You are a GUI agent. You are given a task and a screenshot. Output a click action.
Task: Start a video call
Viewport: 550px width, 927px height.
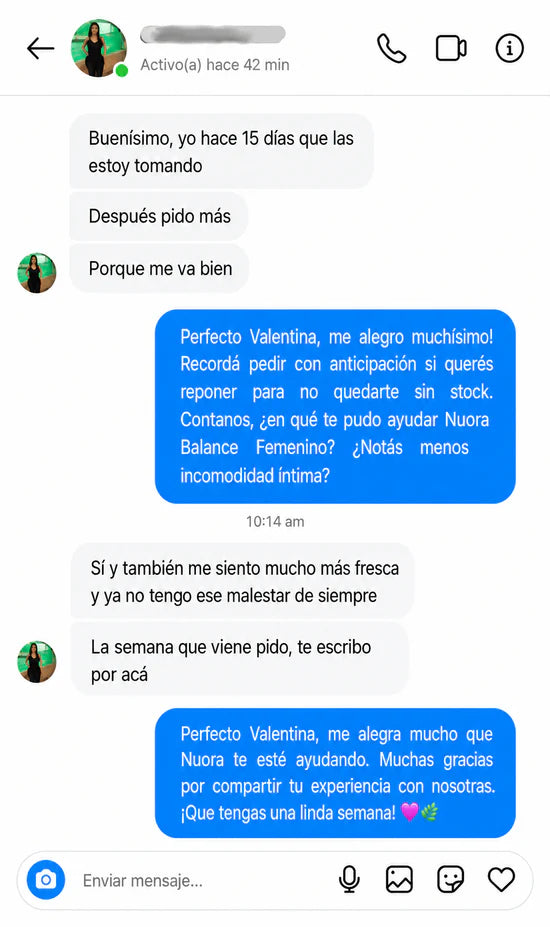pos(451,48)
